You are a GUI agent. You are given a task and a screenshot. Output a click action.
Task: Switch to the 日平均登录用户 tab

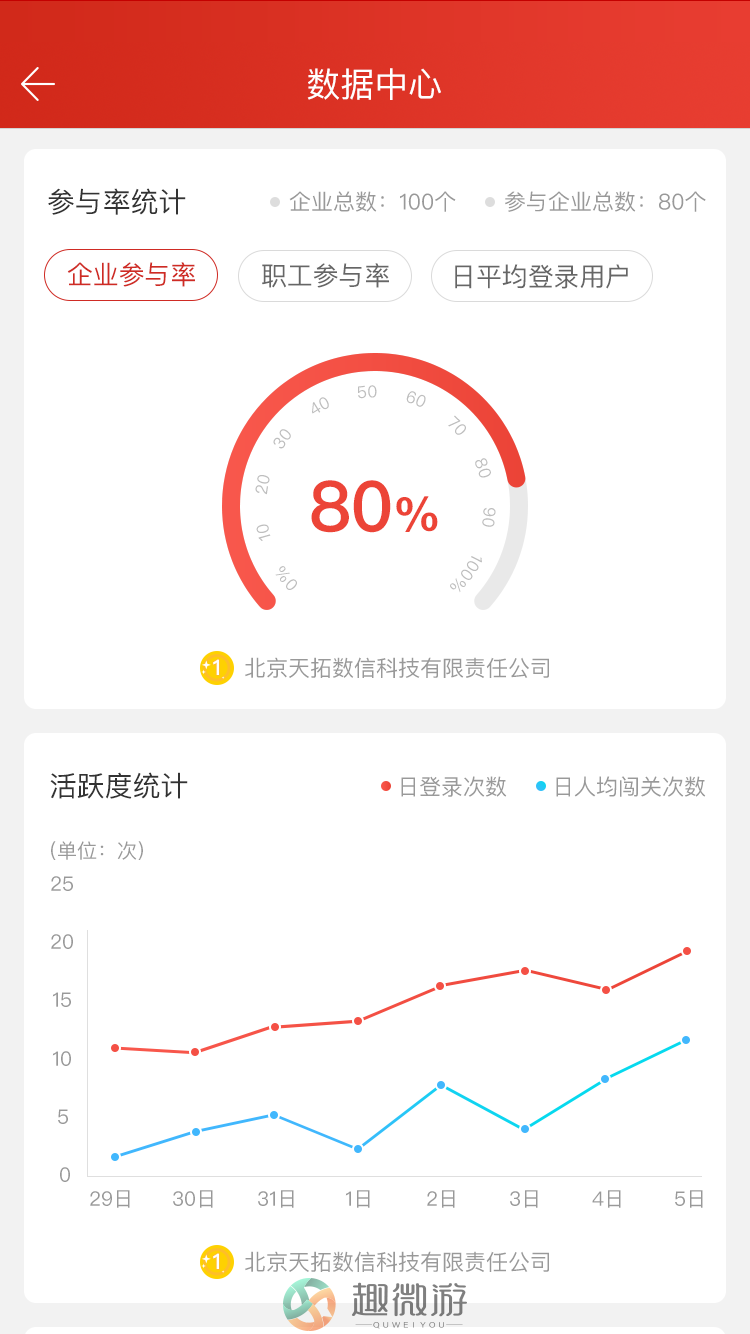[542, 276]
